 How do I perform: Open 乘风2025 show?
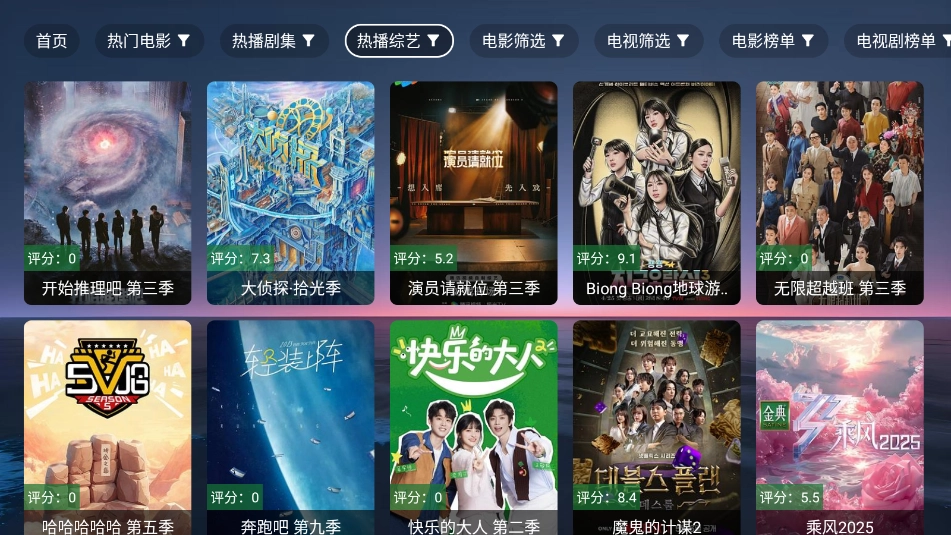pos(840,428)
